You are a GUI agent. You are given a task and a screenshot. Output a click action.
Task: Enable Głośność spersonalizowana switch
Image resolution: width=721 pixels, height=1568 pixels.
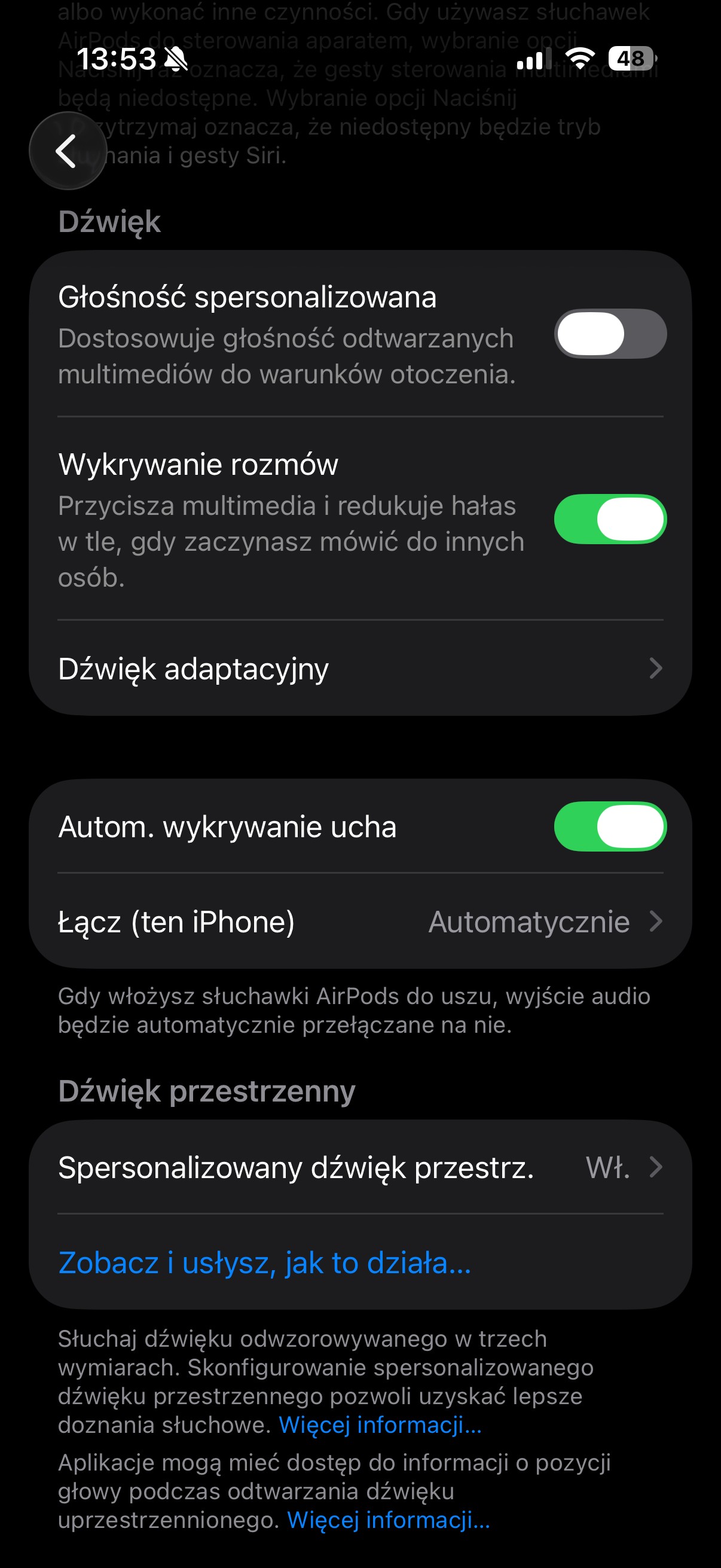click(x=610, y=334)
